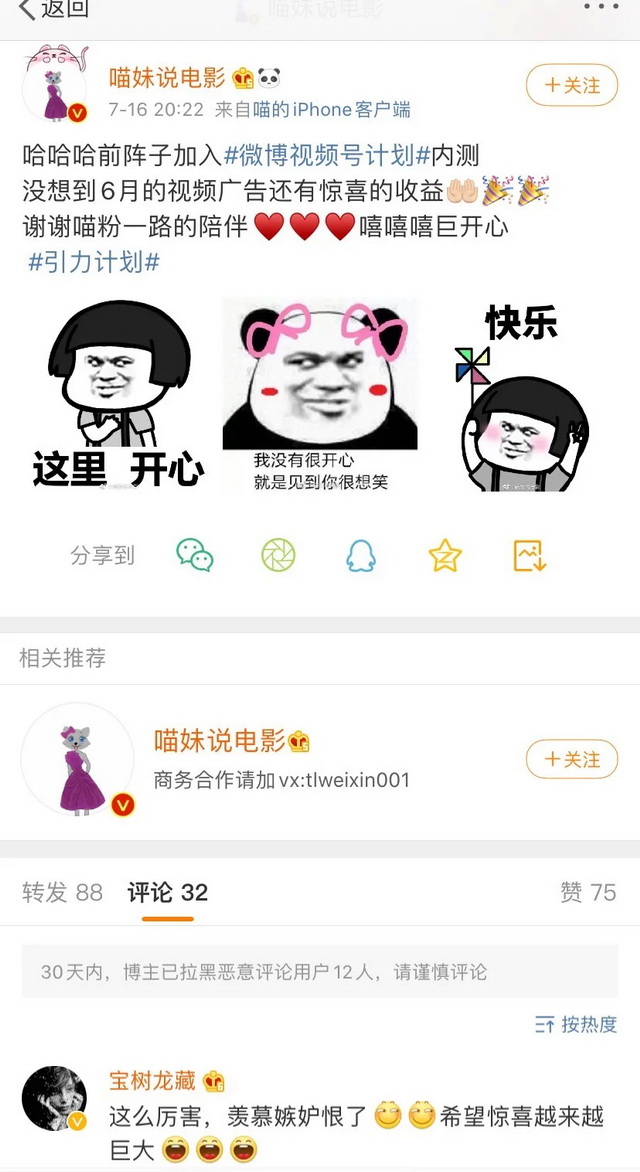Follow 喵妹说电影 from the post header
Viewport: 640px width, 1172px height.
click(572, 85)
